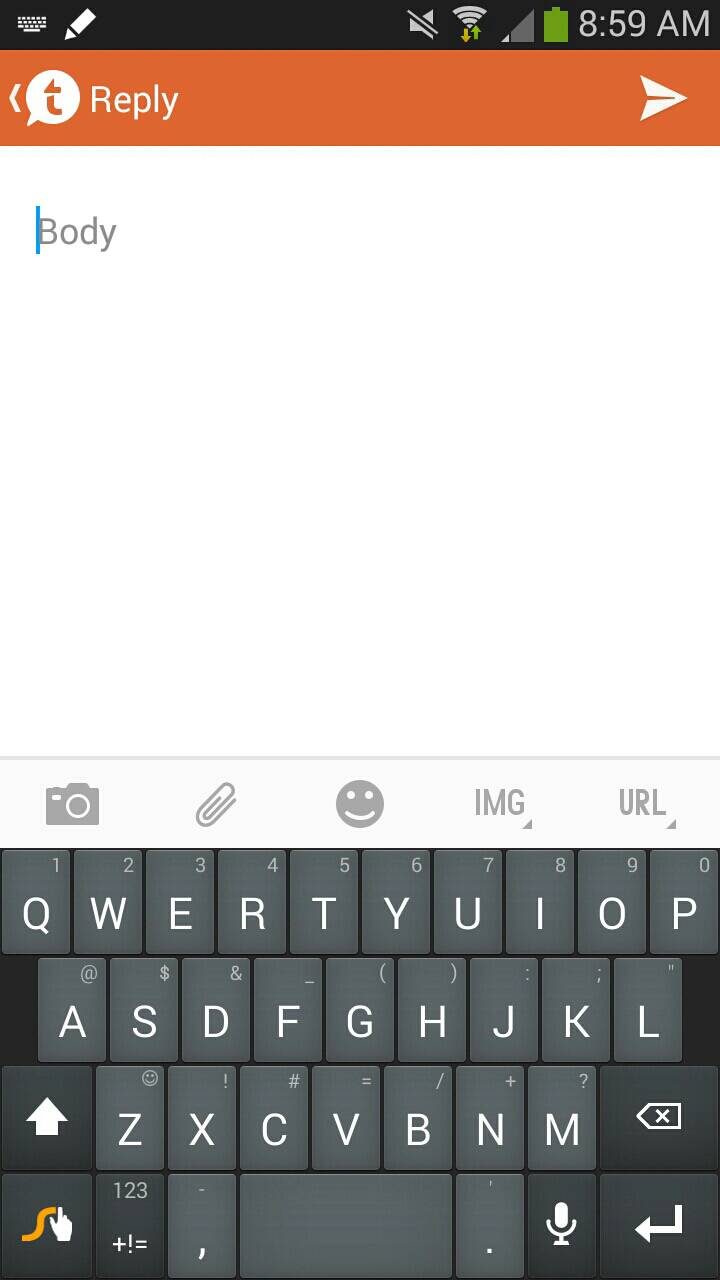The height and width of the screenshot is (1280, 720).
Task: Open the camera to attach a photo
Action: (x=72, y=804)
